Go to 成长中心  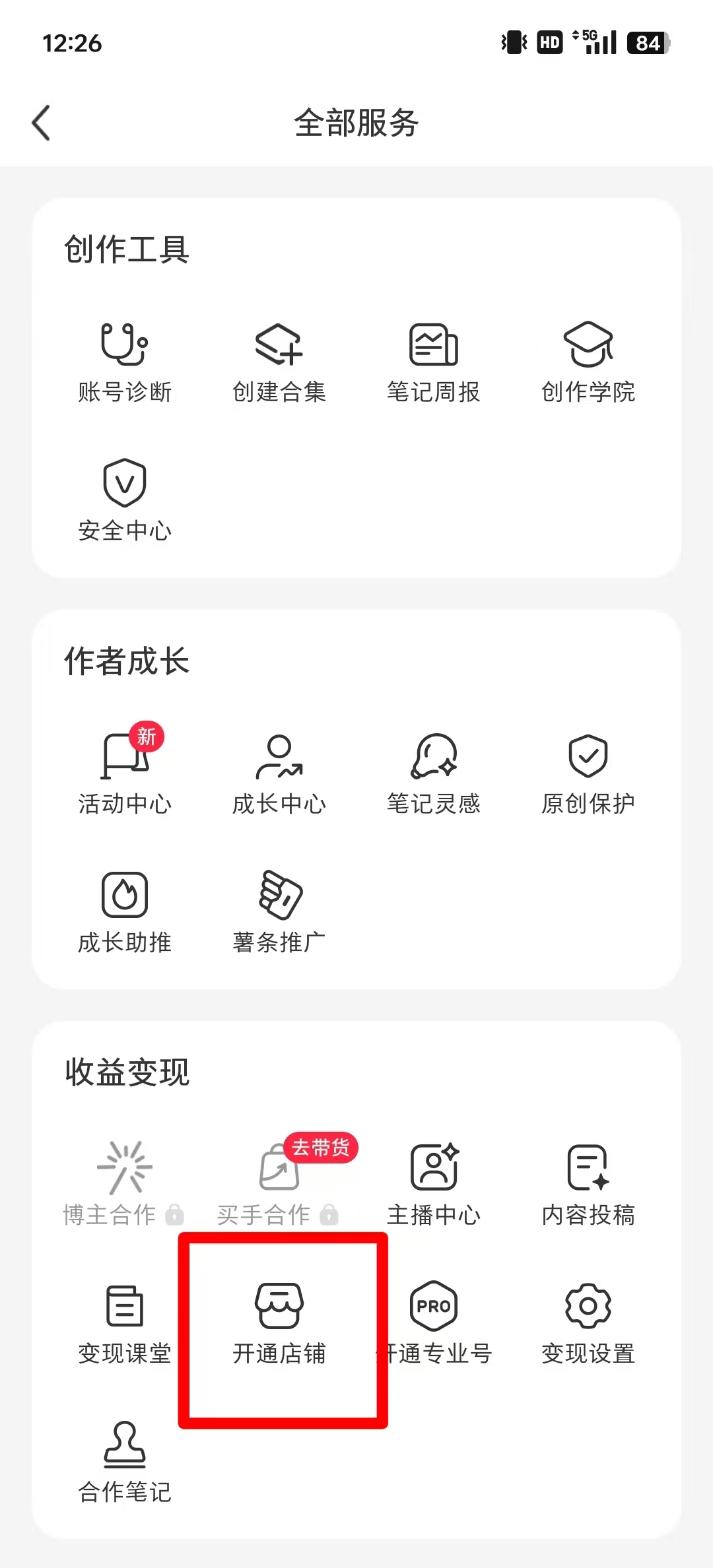279,773
